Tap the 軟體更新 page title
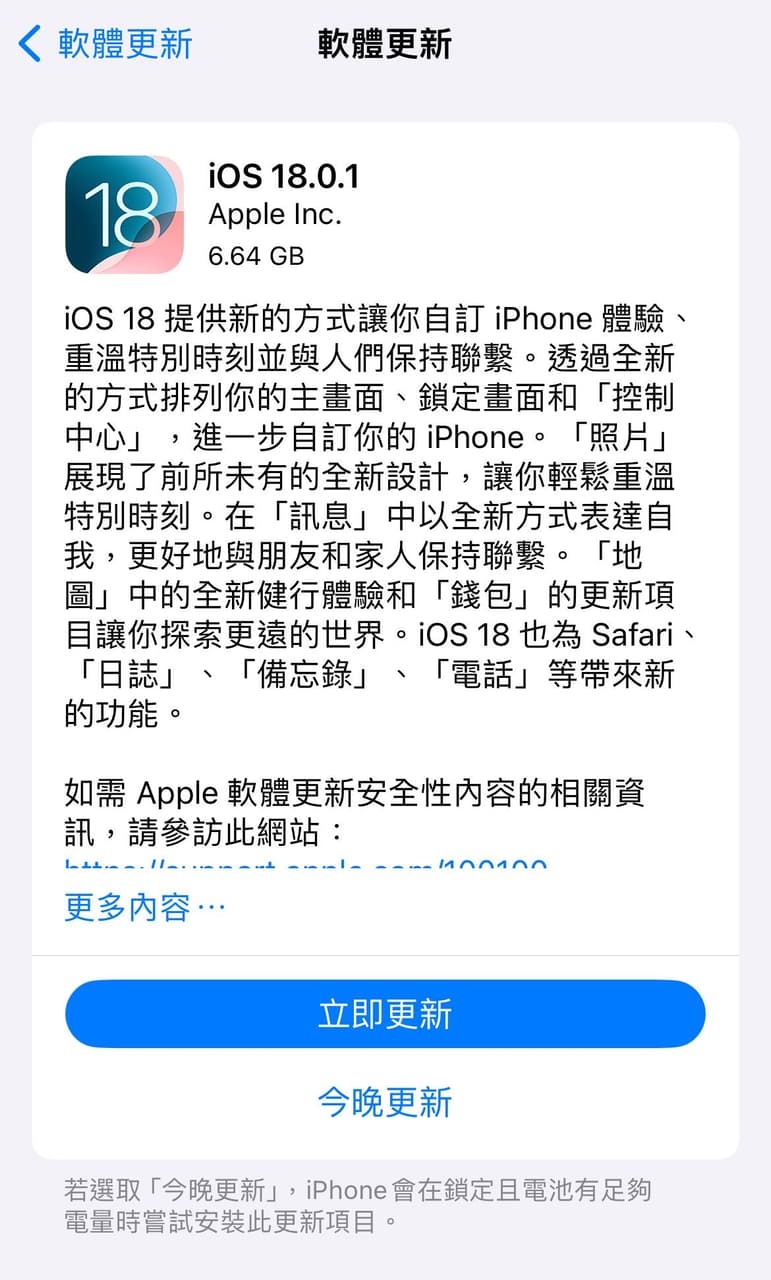This screenshot has width=771, height=1280. (x=385, y=44)
